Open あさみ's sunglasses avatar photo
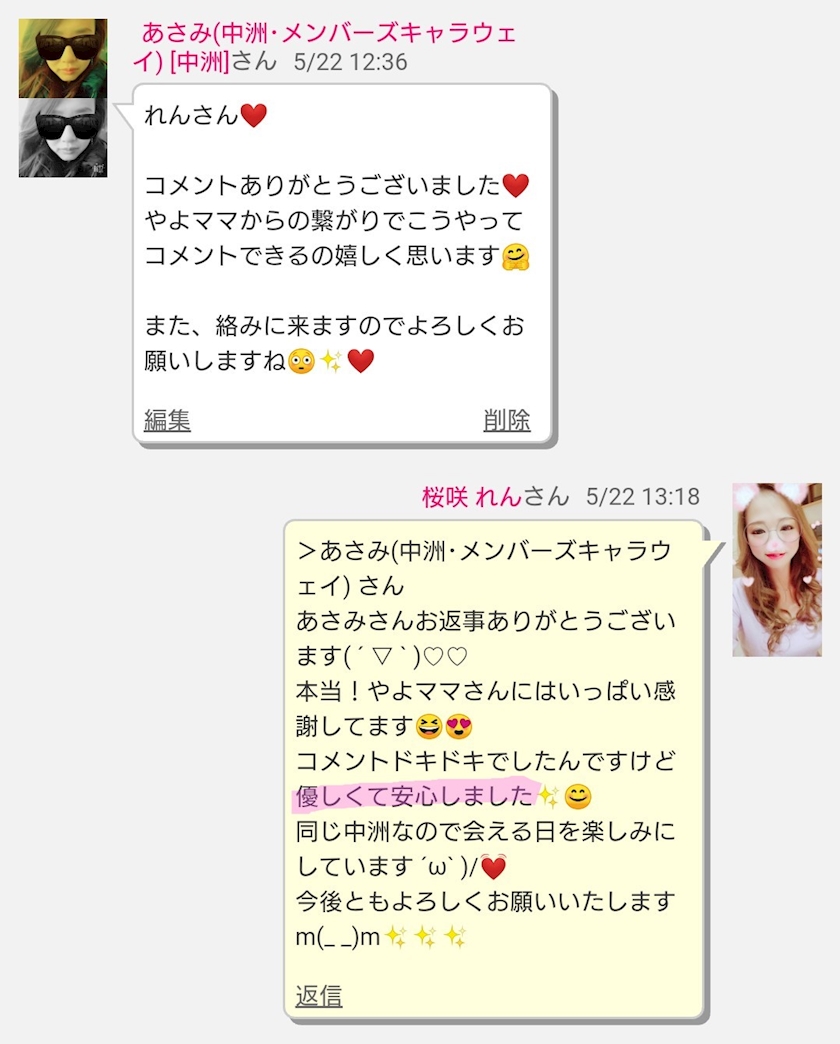This screenshot has height=1044, width=840. coord(63,98)
